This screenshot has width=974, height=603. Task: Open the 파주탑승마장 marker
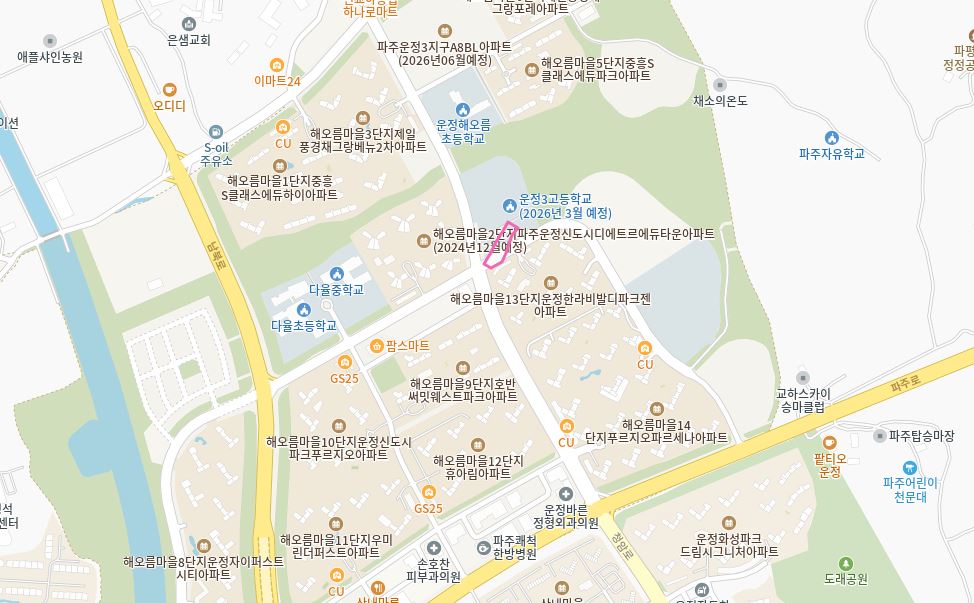click(x=880, y=436)
